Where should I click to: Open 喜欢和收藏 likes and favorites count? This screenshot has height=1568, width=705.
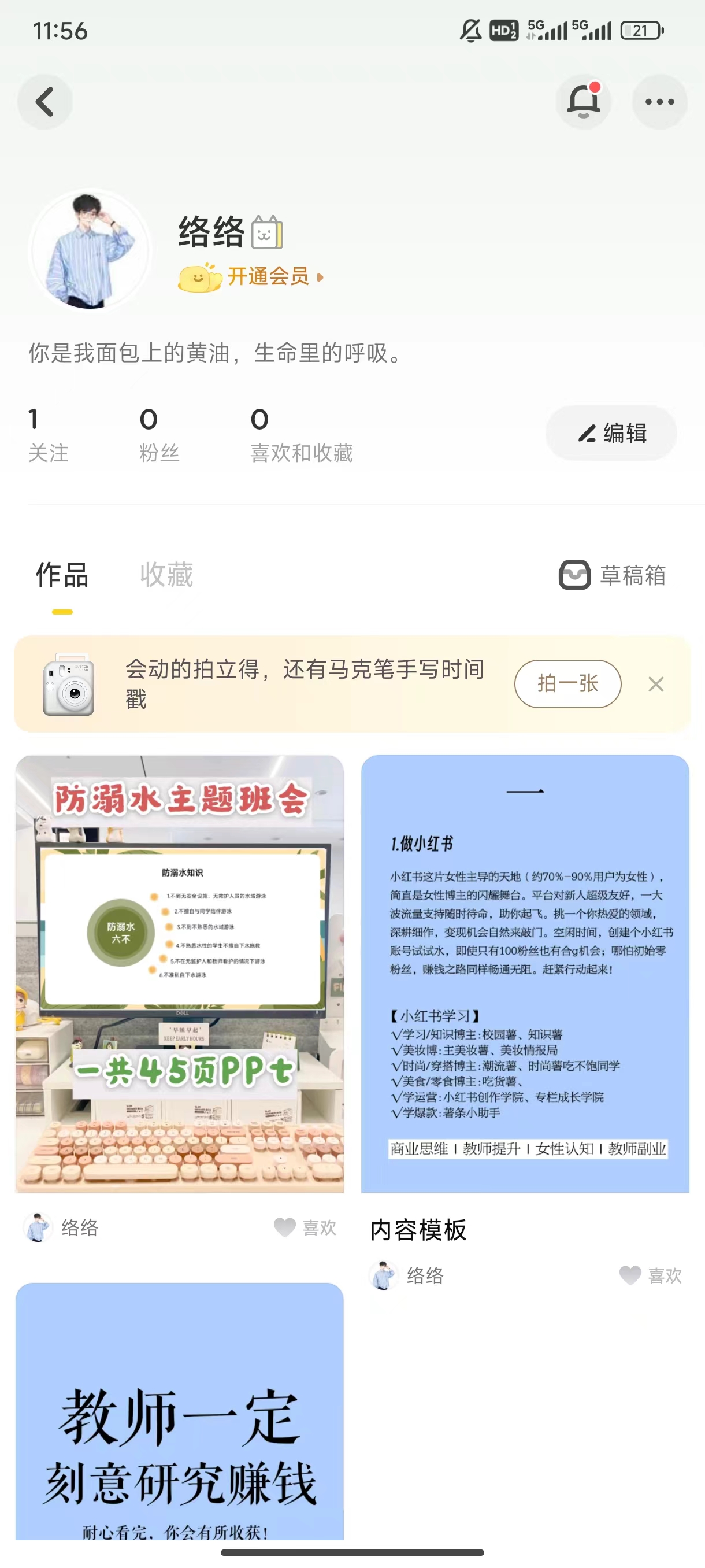click(x=301, y=435)
